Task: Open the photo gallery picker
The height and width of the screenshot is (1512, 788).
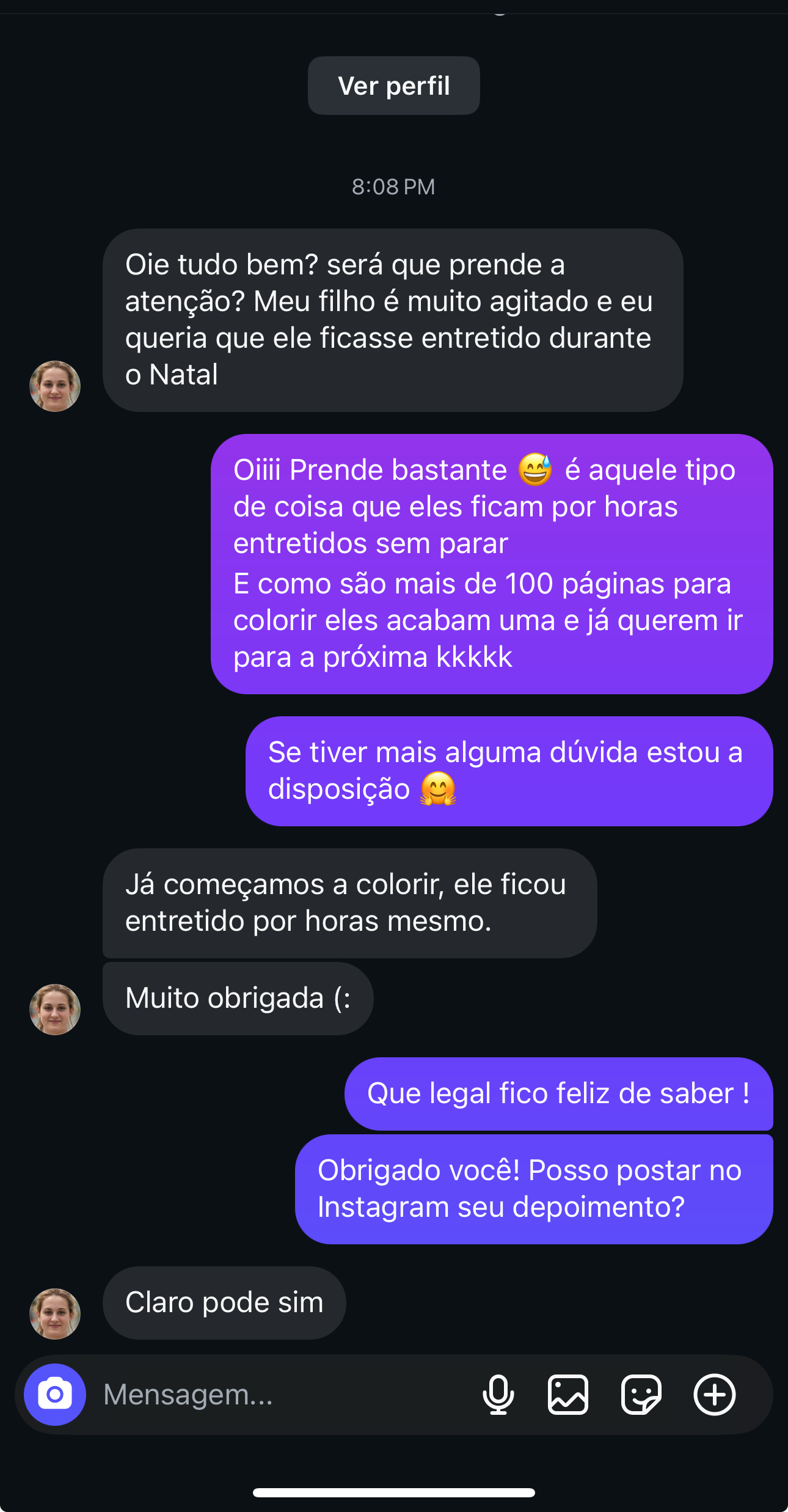Action: [568, 1395]
